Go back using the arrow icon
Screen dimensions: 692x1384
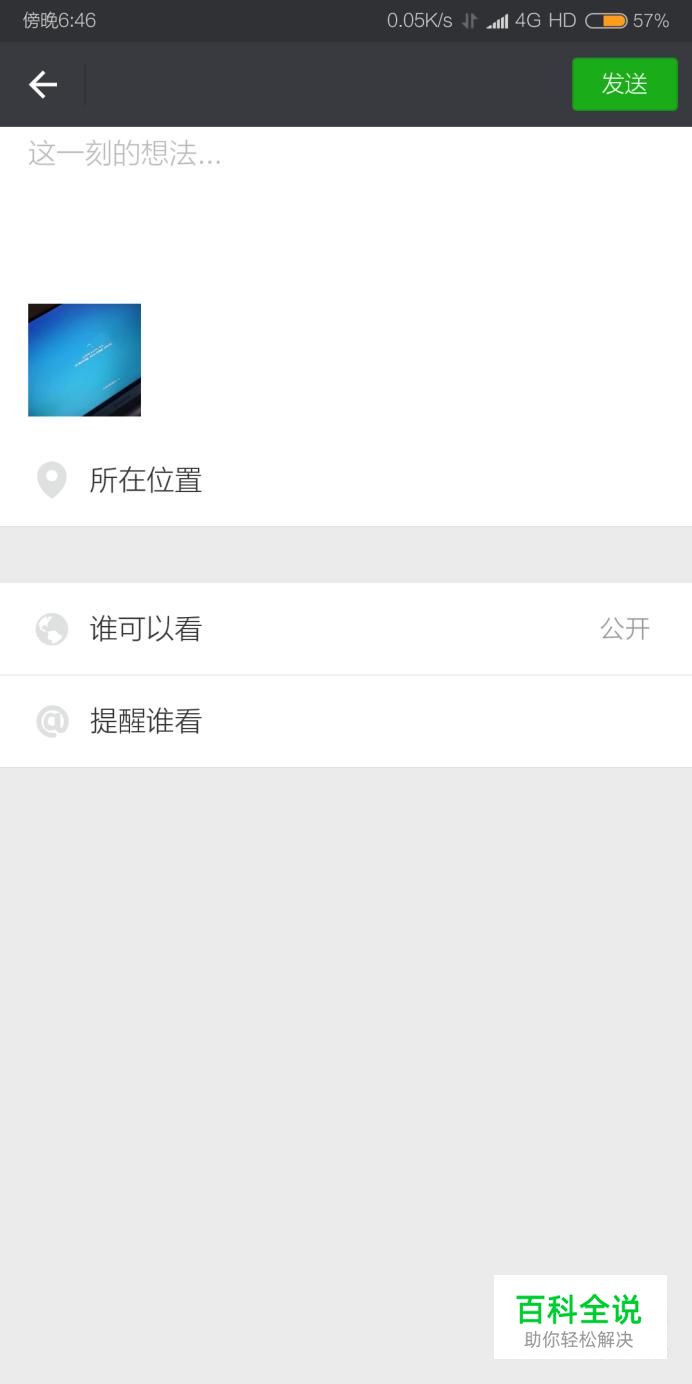(x=42, y=85)
